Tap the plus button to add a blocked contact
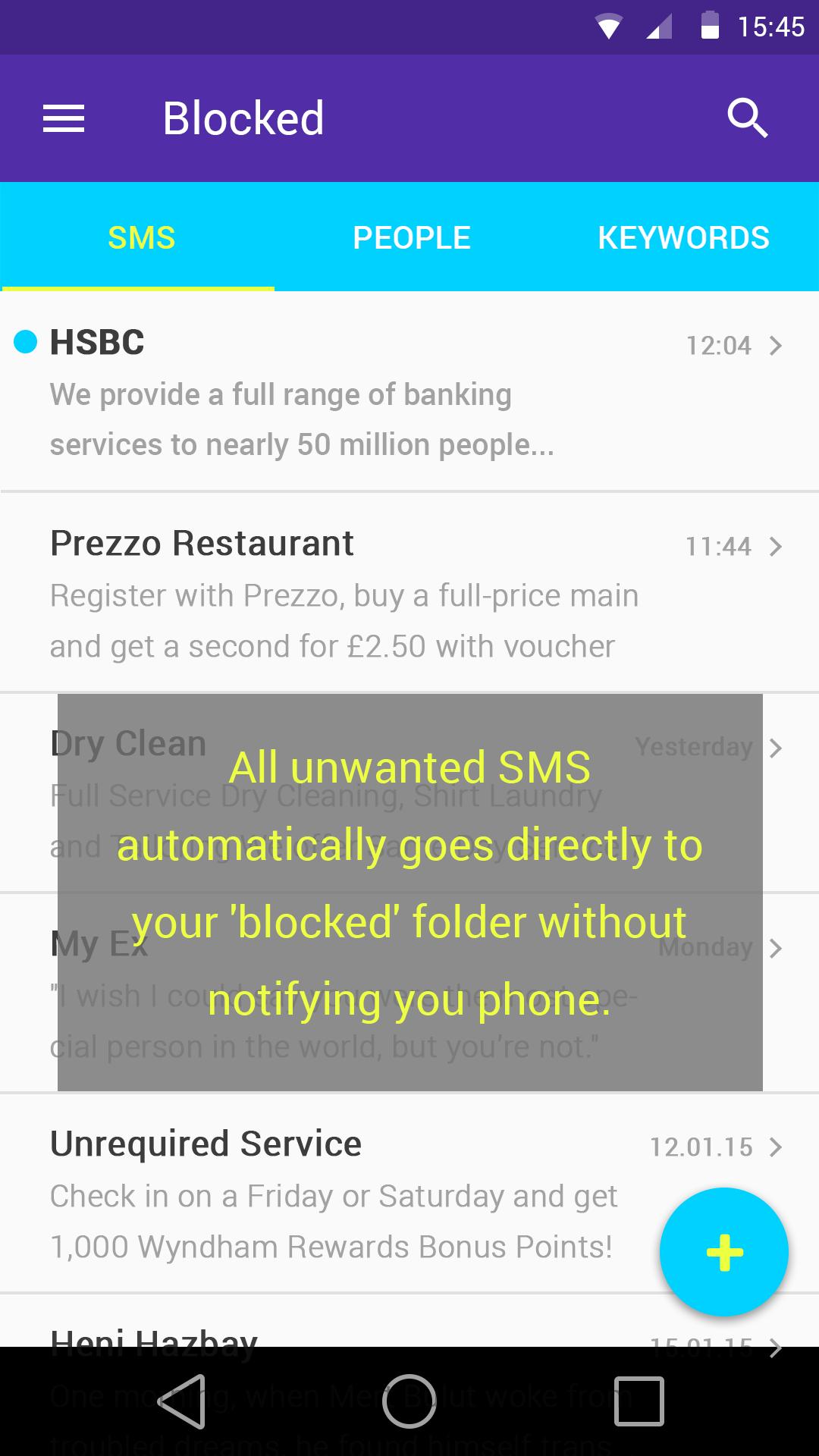This screenshot has width=819, height=1456. [723, 1251]
